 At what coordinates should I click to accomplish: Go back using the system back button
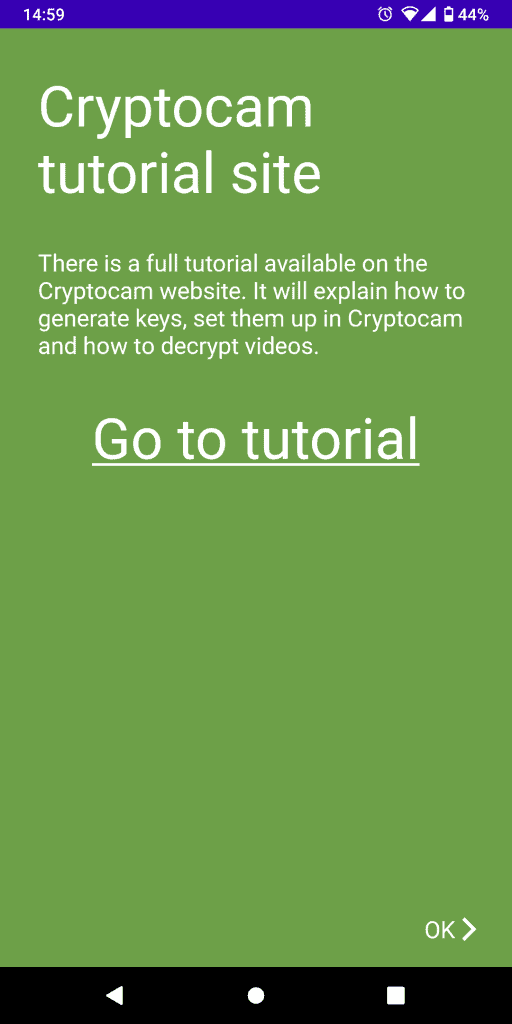114,995
